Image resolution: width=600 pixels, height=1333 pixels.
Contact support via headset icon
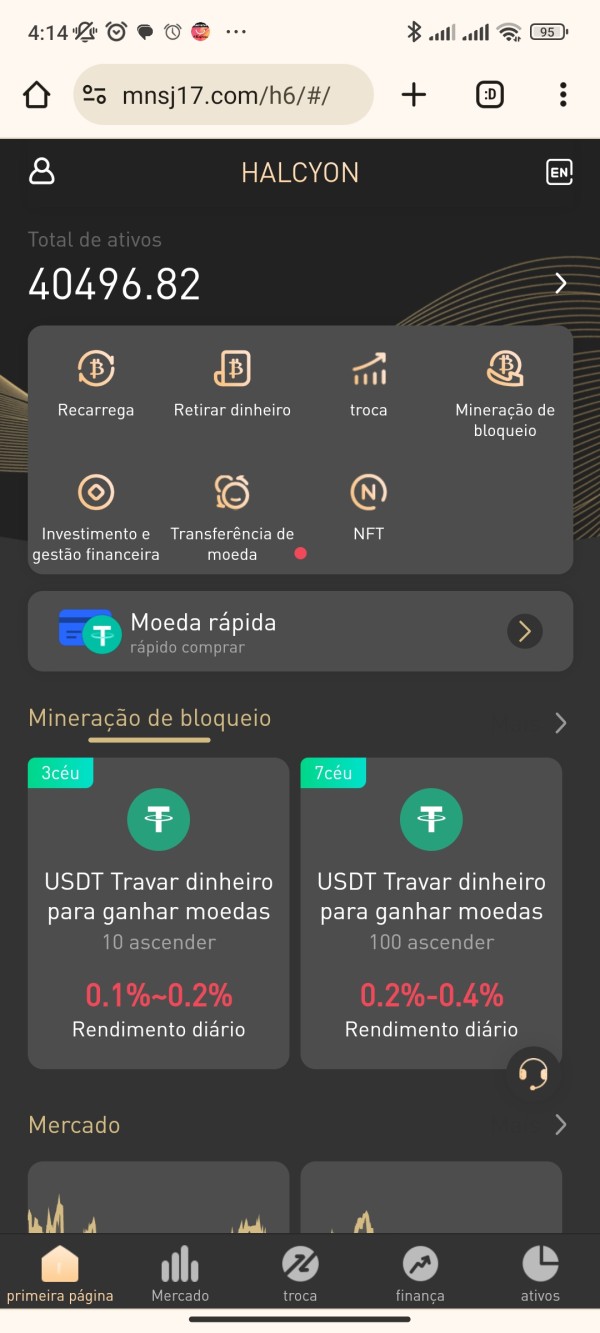click(533, 1073)
